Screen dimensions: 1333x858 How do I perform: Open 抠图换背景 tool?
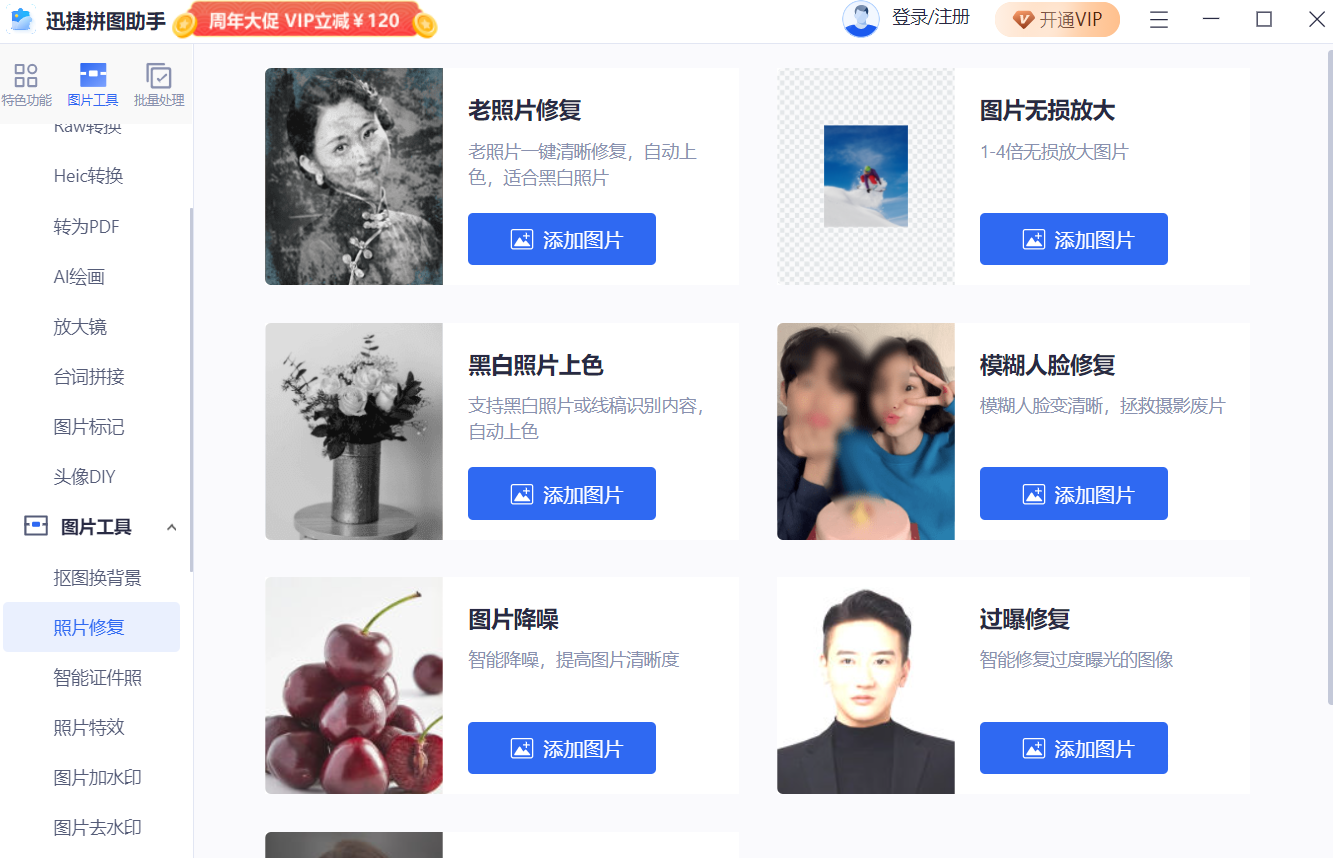point(97,578)
